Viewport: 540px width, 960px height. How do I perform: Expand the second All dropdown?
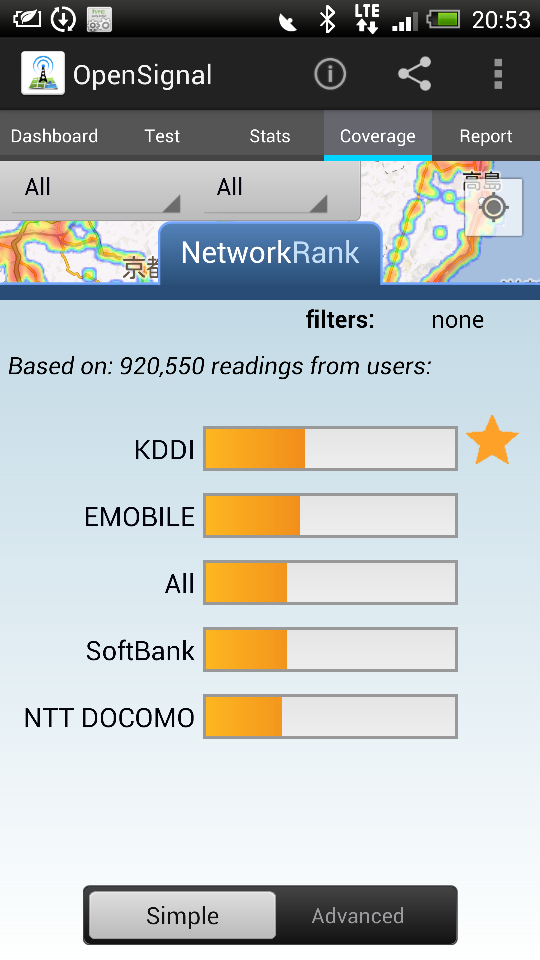pos(266,189)
